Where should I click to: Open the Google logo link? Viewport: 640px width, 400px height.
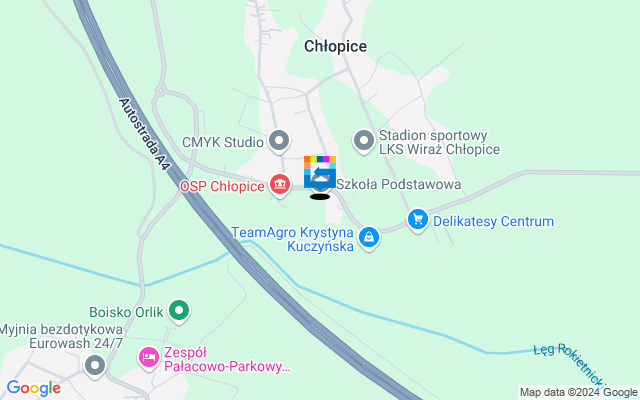(x=34, y=388)
